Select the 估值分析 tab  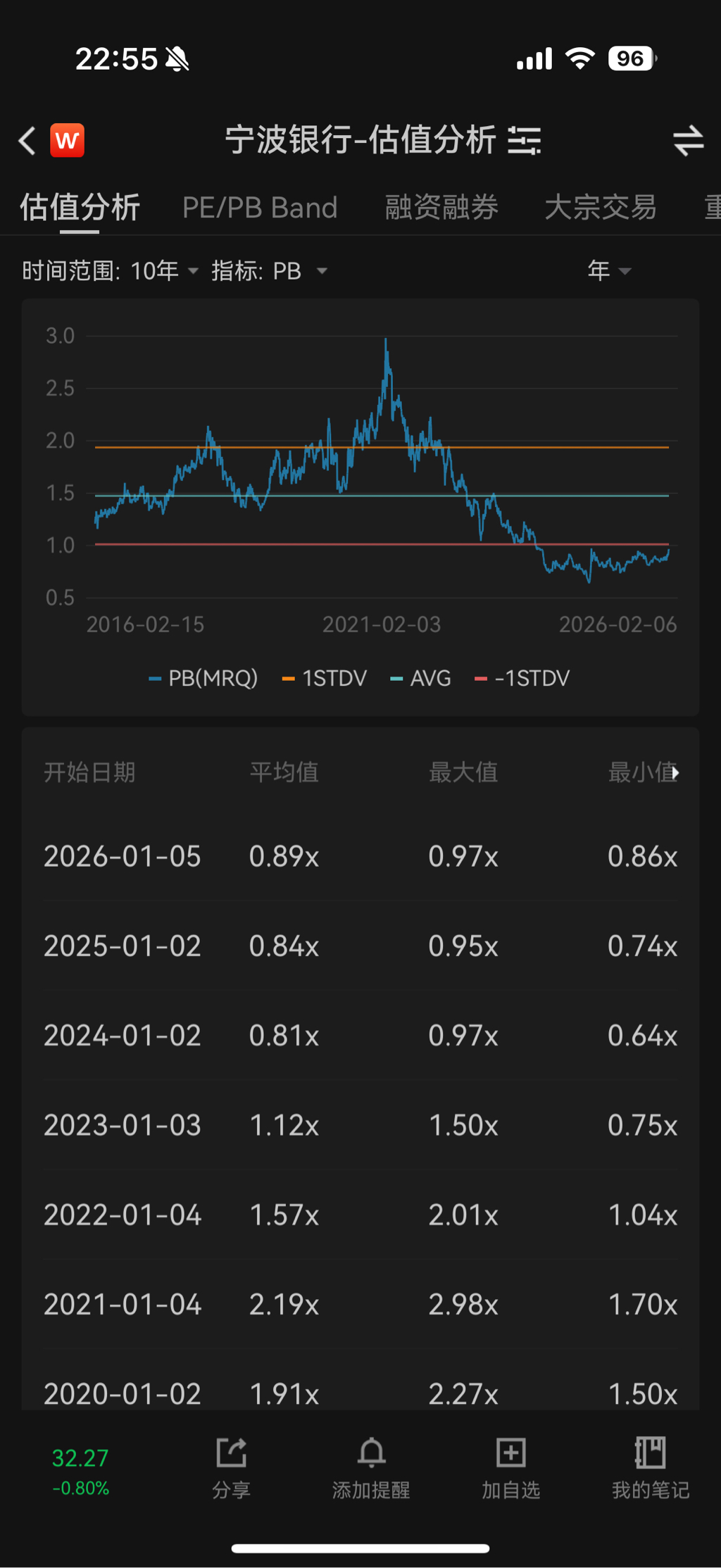click(80, 208)
